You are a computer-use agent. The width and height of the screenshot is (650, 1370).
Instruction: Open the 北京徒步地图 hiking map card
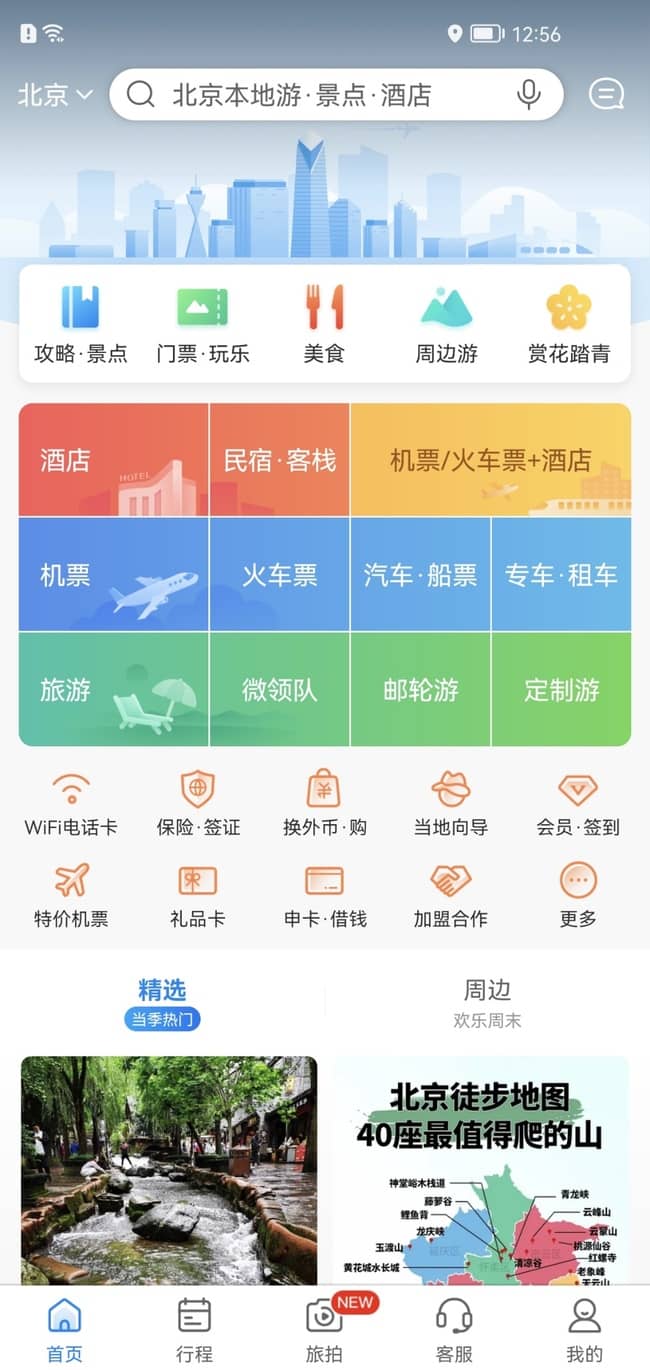(x=480, y=1170)
